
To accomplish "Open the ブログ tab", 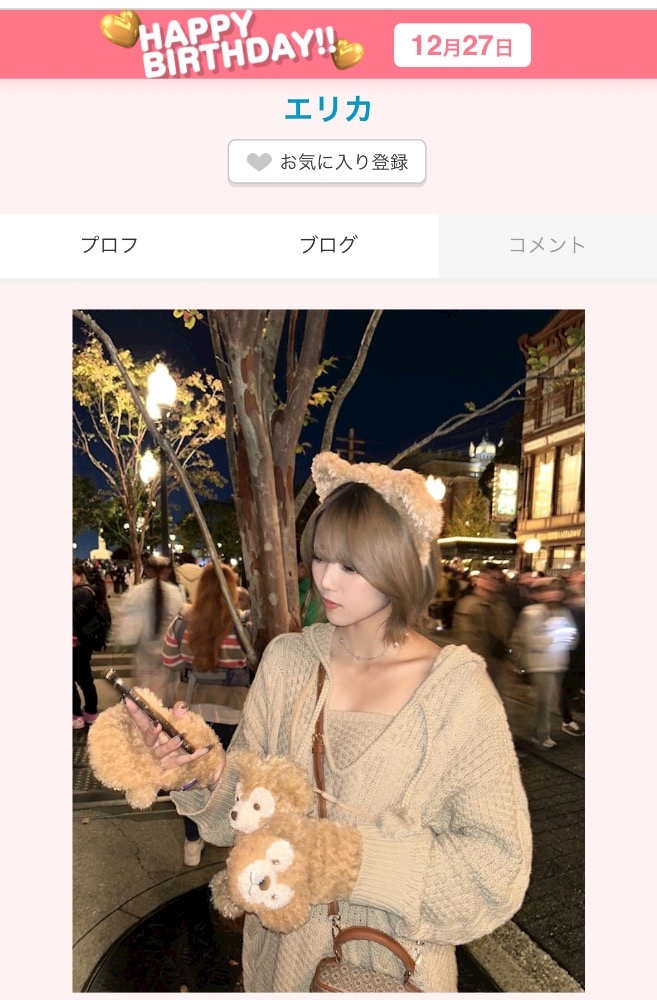I will coord(328,245).
